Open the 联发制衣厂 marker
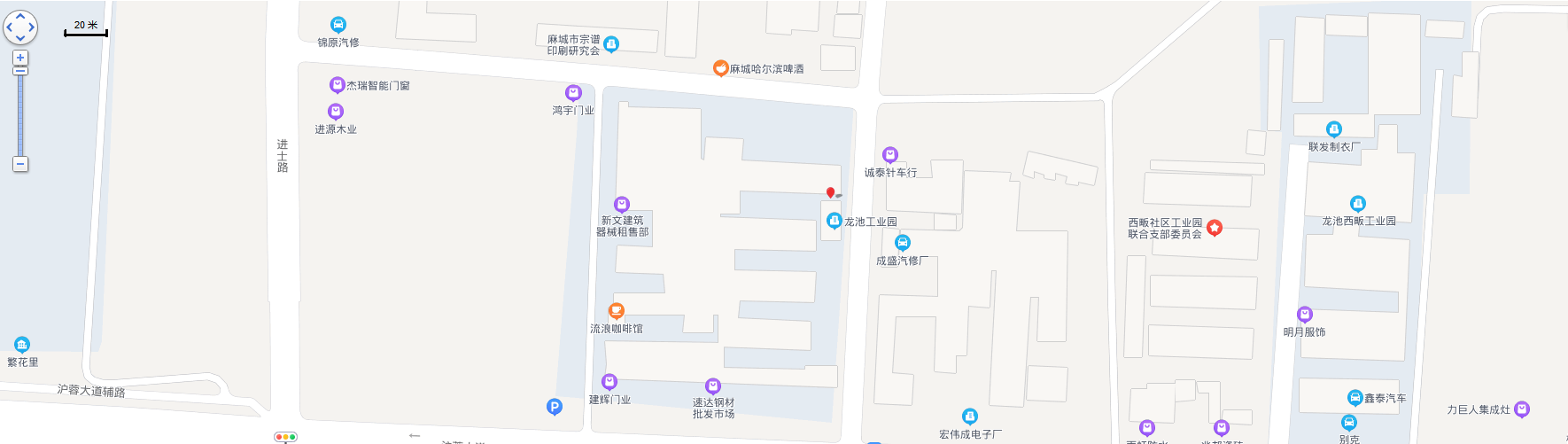The image size is (1568, 444). [1334, 129]
